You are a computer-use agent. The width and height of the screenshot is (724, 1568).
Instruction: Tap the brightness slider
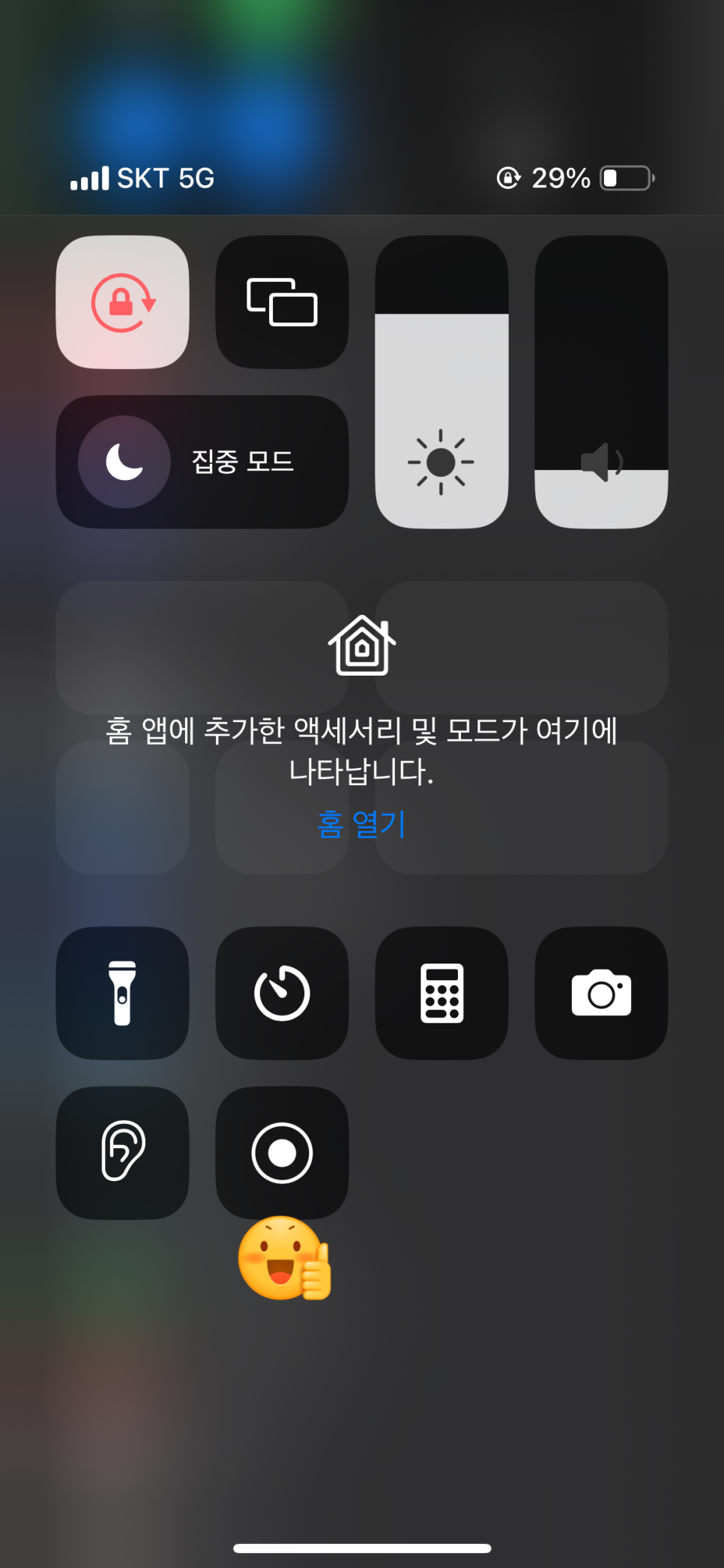pyautogui.click(x=441, y=382)
